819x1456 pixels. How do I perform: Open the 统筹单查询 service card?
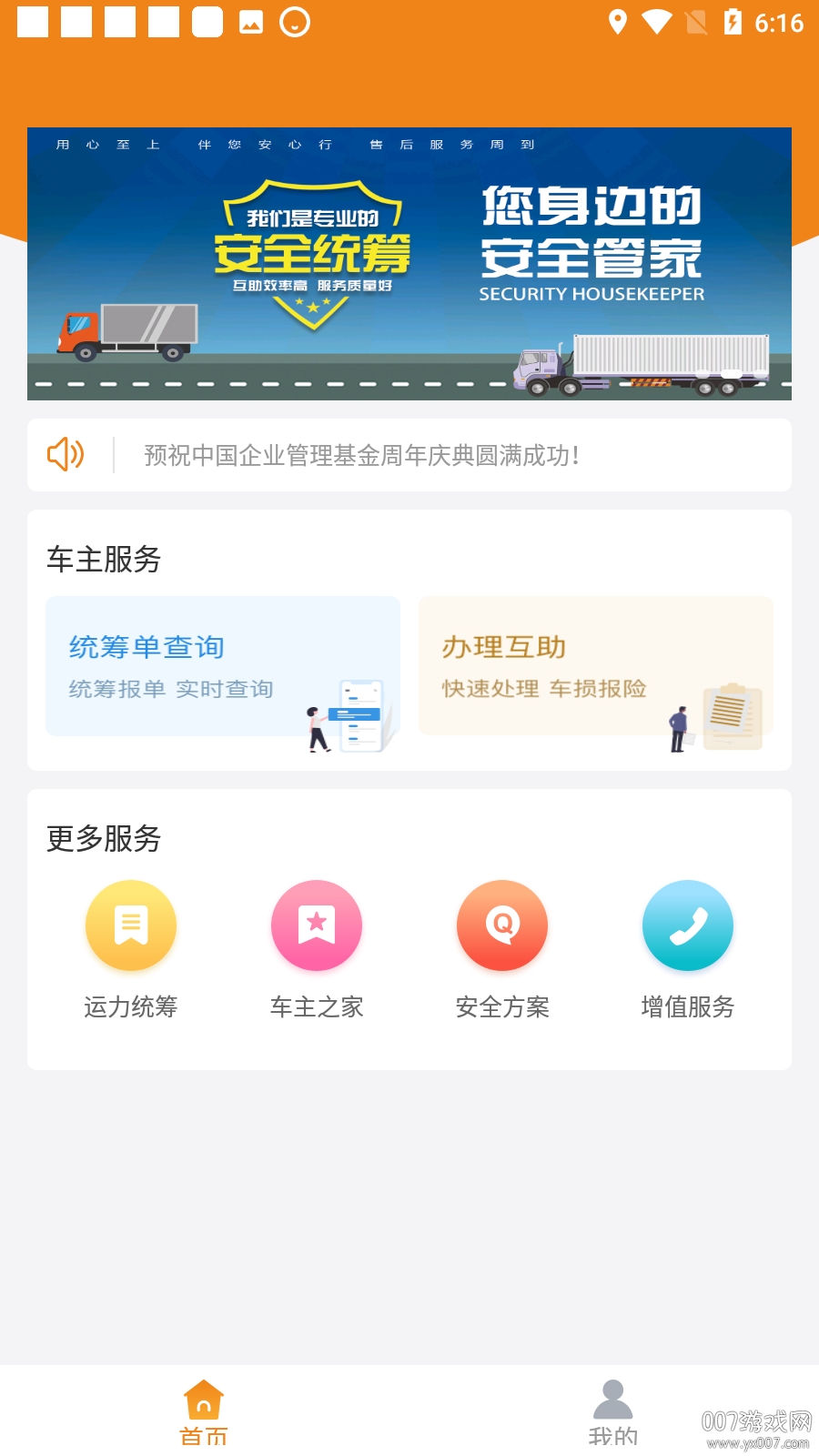coord(223,673)
